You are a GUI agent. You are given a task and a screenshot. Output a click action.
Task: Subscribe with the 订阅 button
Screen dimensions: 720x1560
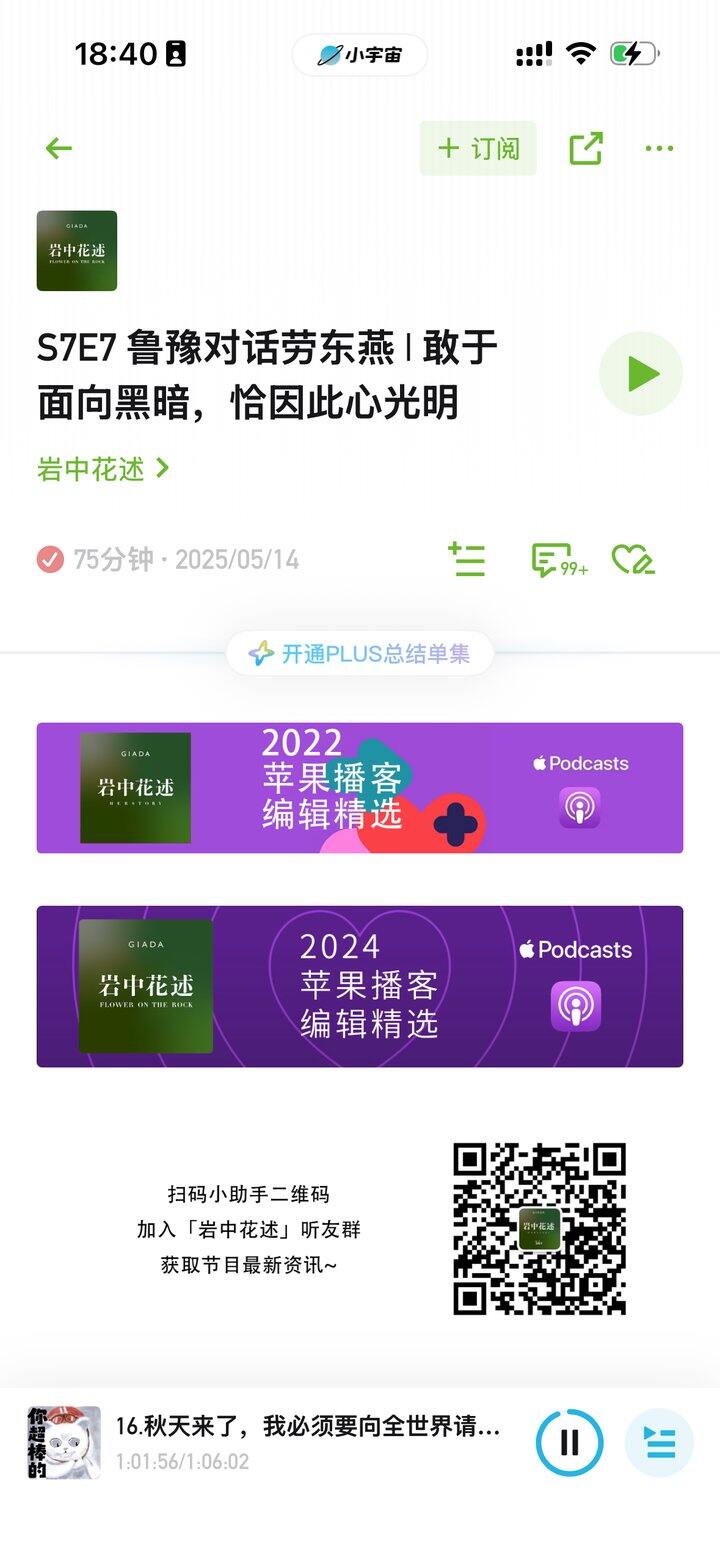pyautogui.click(x=478, y=149)
